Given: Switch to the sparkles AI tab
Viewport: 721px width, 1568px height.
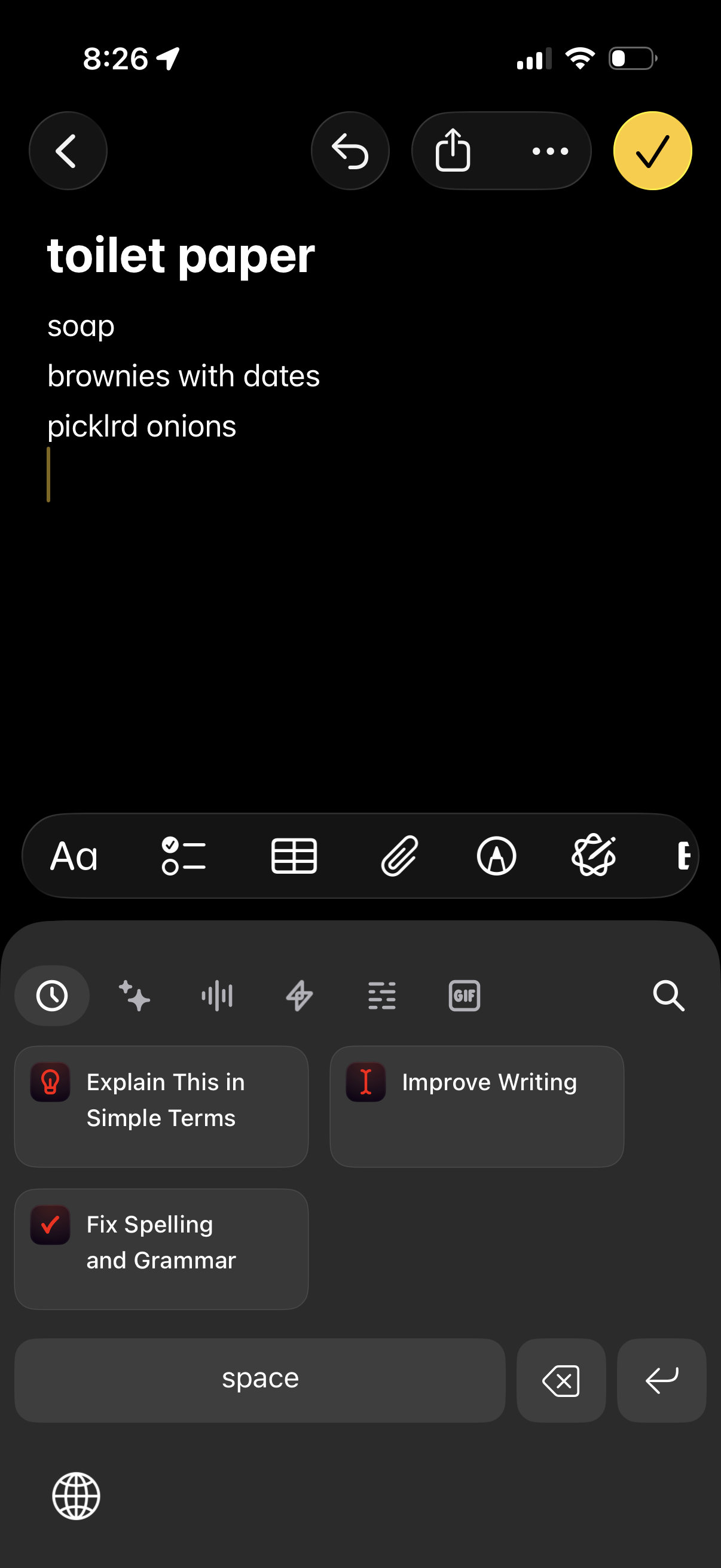Looking at the screenshot, I should [x=135, y=996].
